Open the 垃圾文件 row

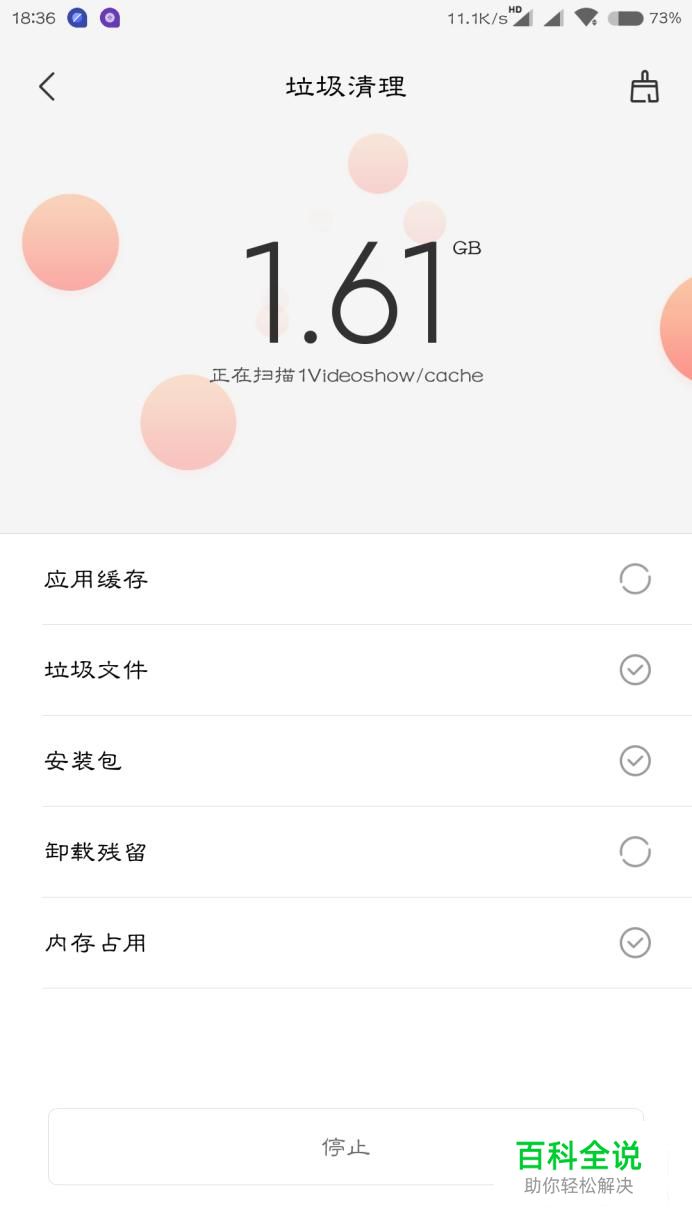tap(346, 670)
